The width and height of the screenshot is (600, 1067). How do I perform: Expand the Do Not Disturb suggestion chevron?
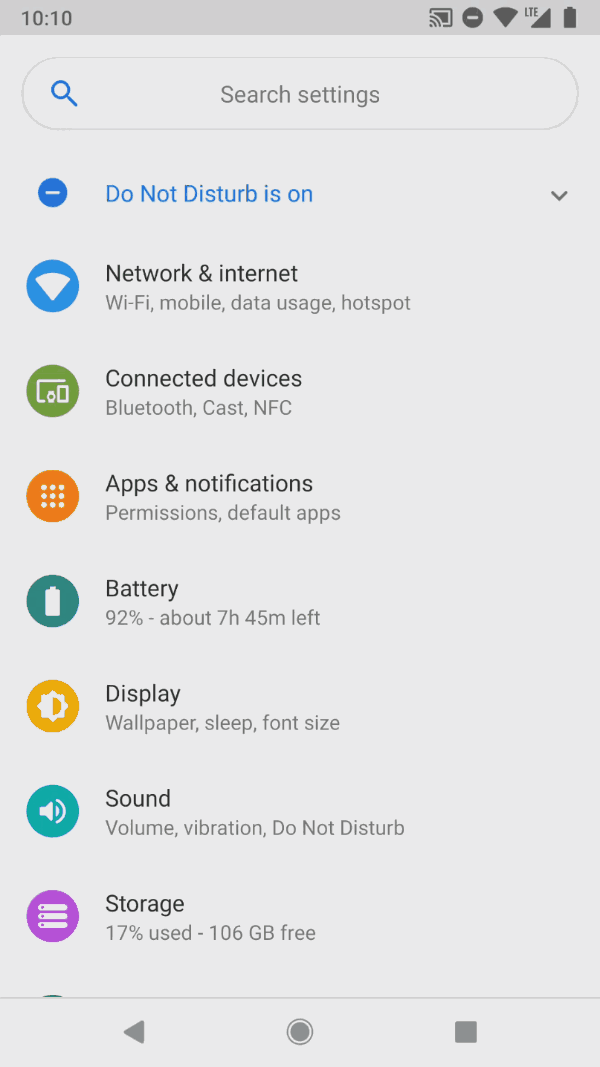[x=559, y=195]
